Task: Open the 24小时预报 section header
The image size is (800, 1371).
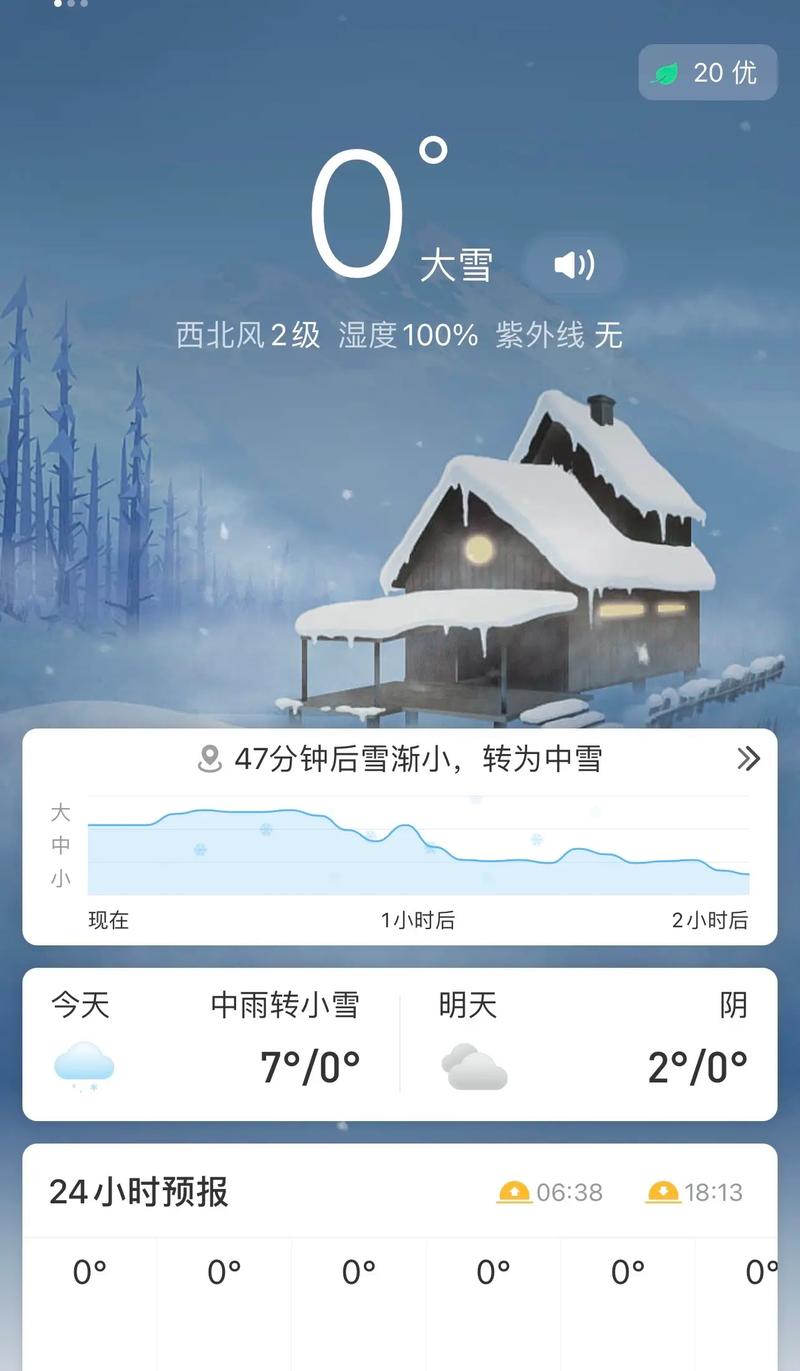Action: [140, 1193]
